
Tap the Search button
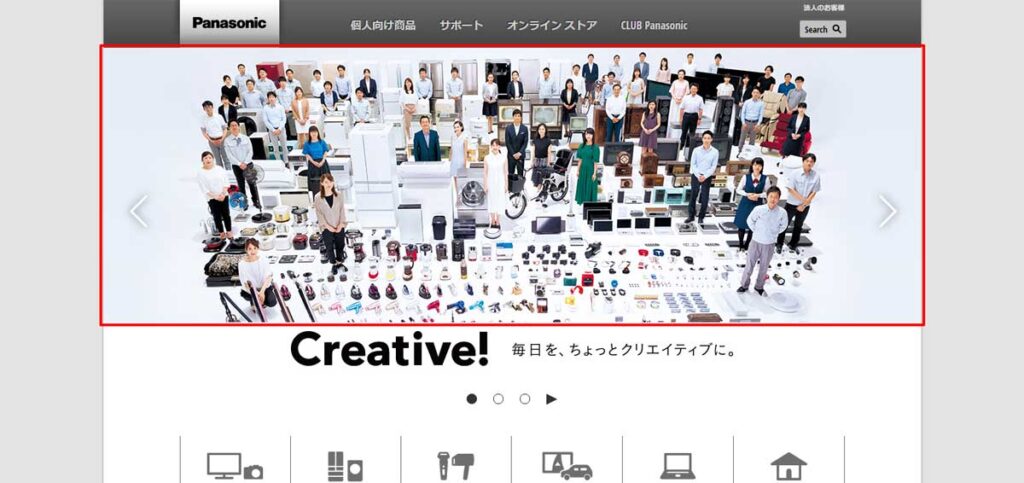823,29
